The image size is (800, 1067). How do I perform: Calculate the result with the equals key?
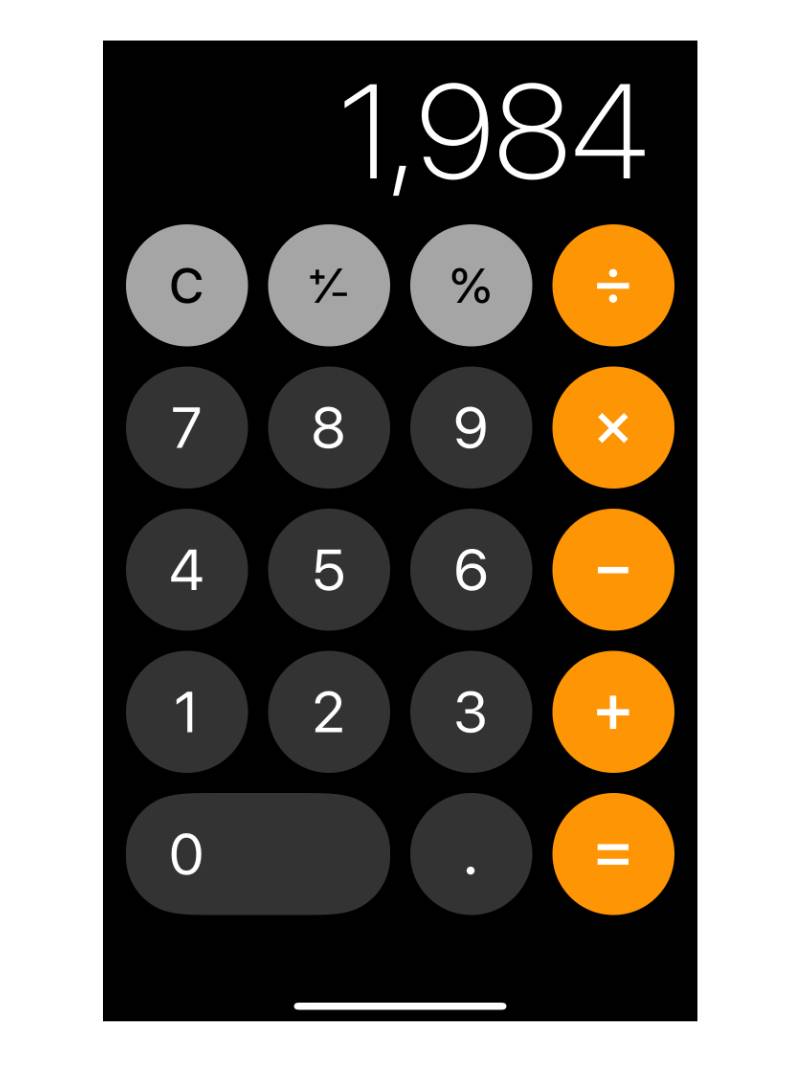tap(613, 854)
